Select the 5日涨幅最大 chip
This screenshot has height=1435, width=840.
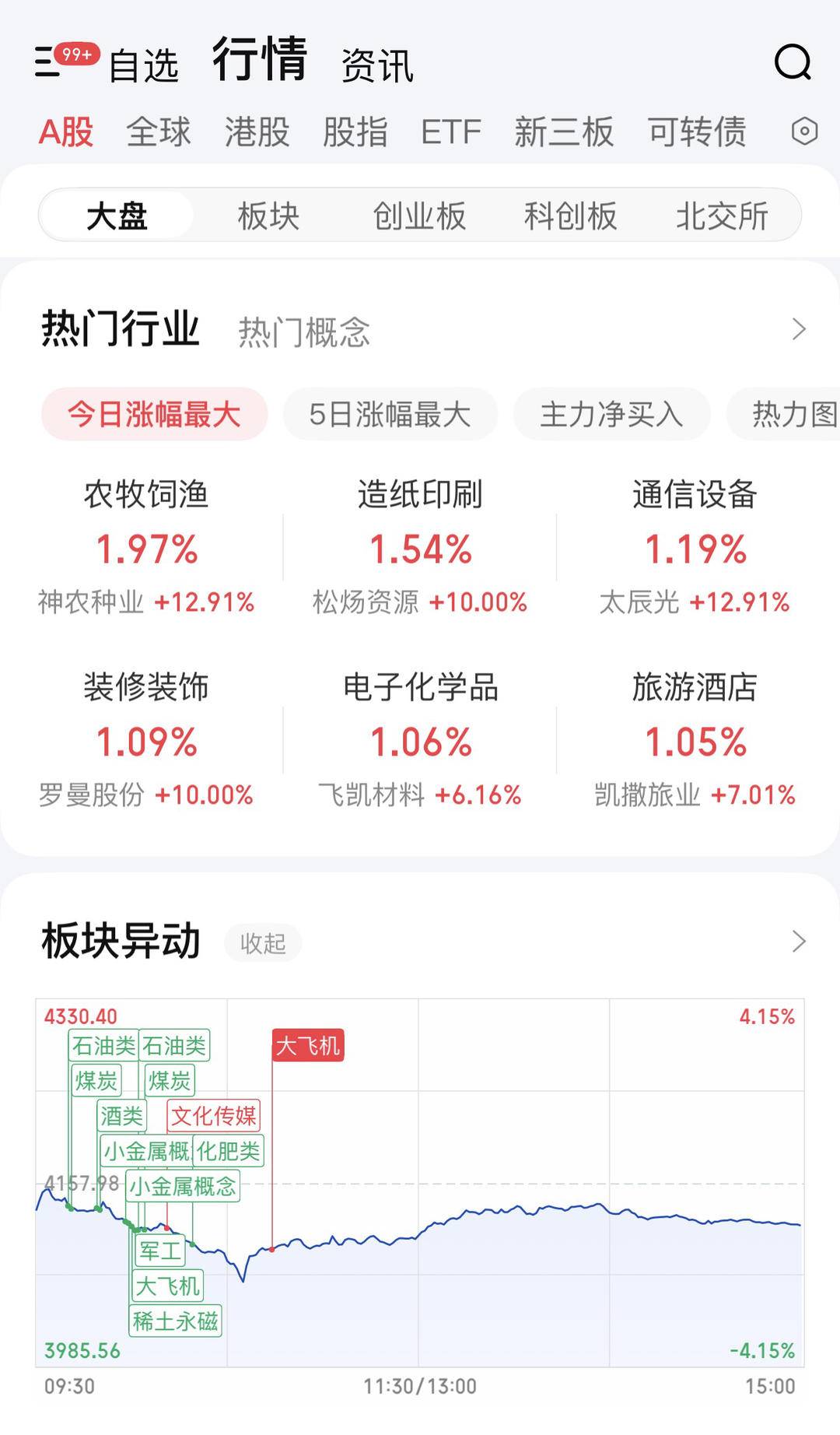390,414
